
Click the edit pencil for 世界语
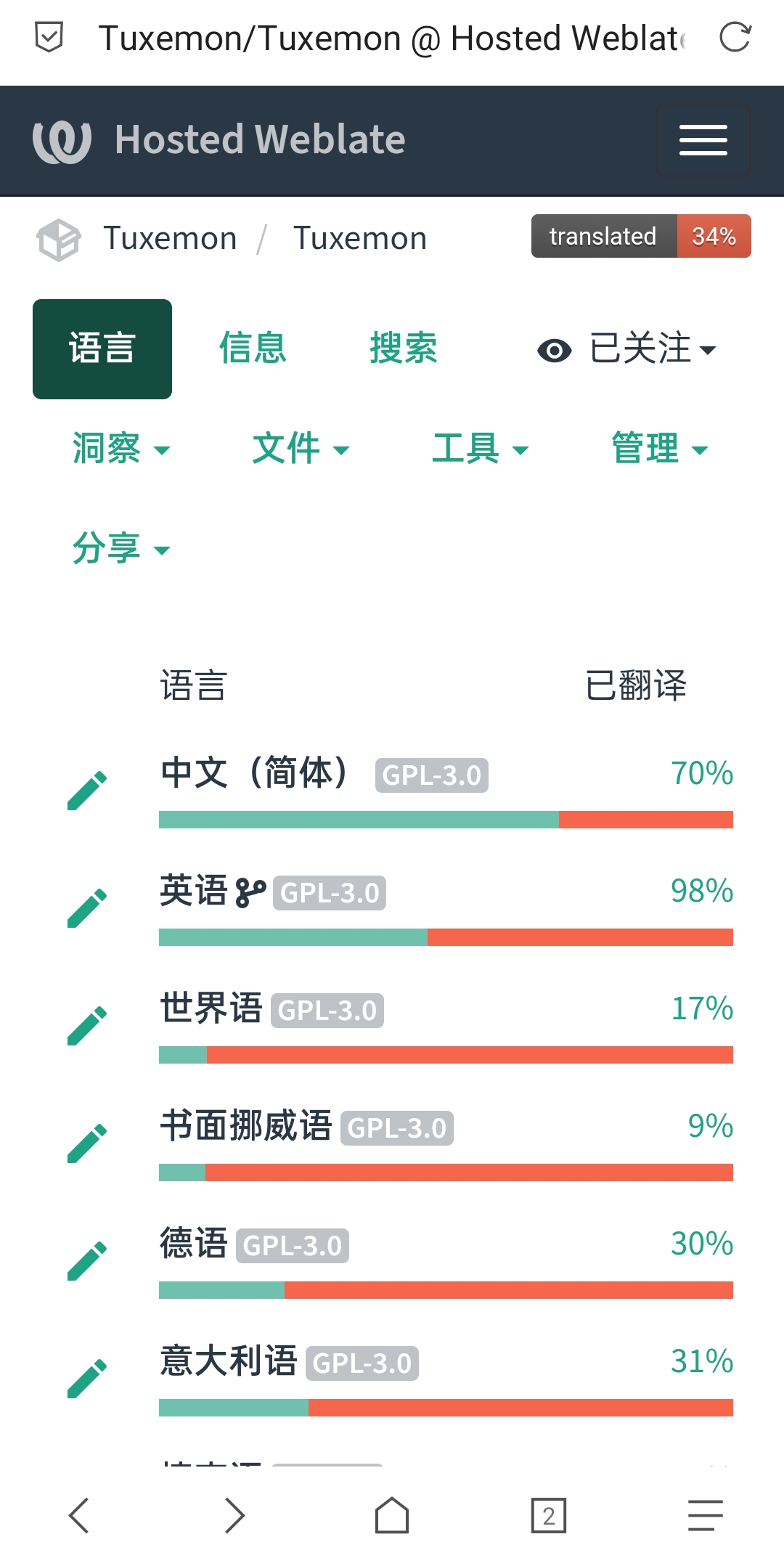tap(87, 1025)
